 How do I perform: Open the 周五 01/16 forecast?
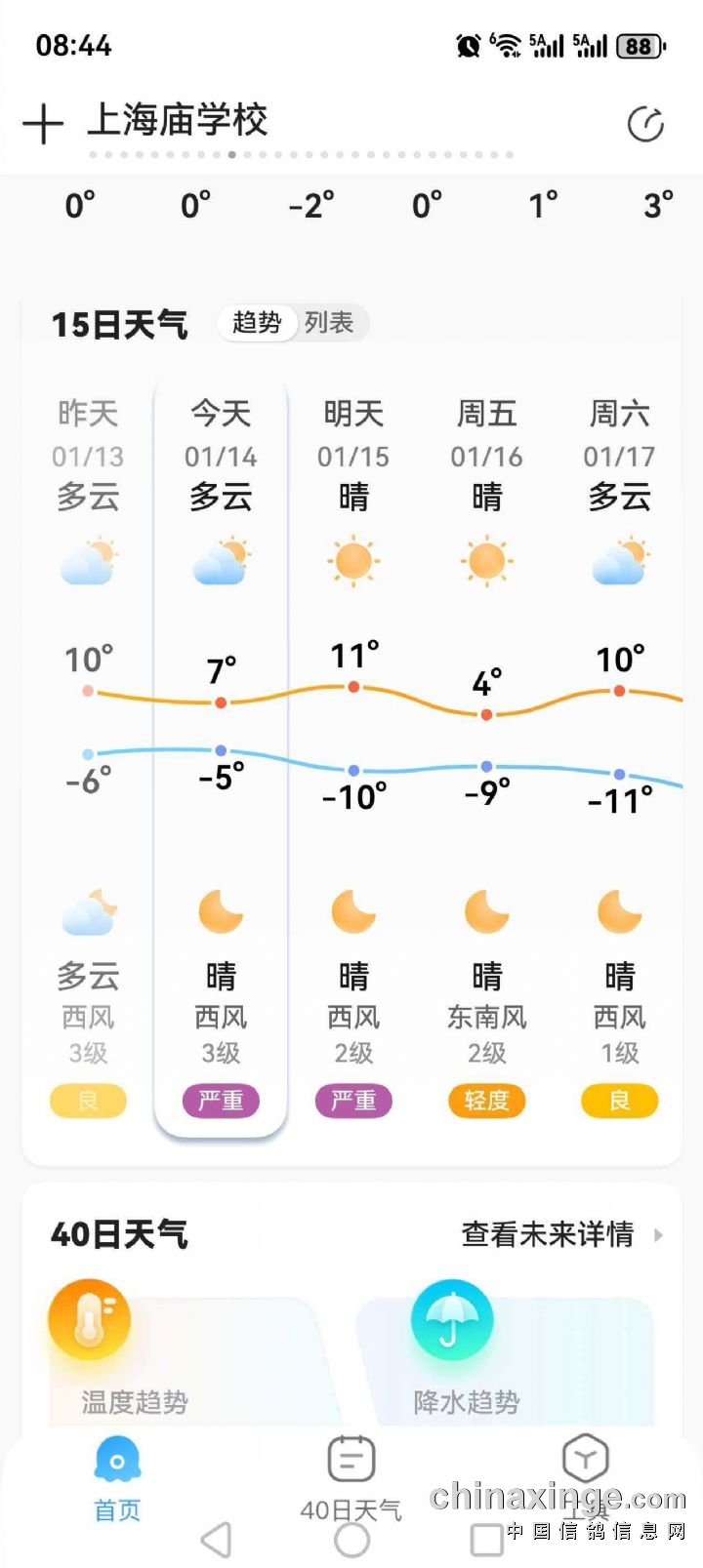pyautogui.click(x=486, y=456)
